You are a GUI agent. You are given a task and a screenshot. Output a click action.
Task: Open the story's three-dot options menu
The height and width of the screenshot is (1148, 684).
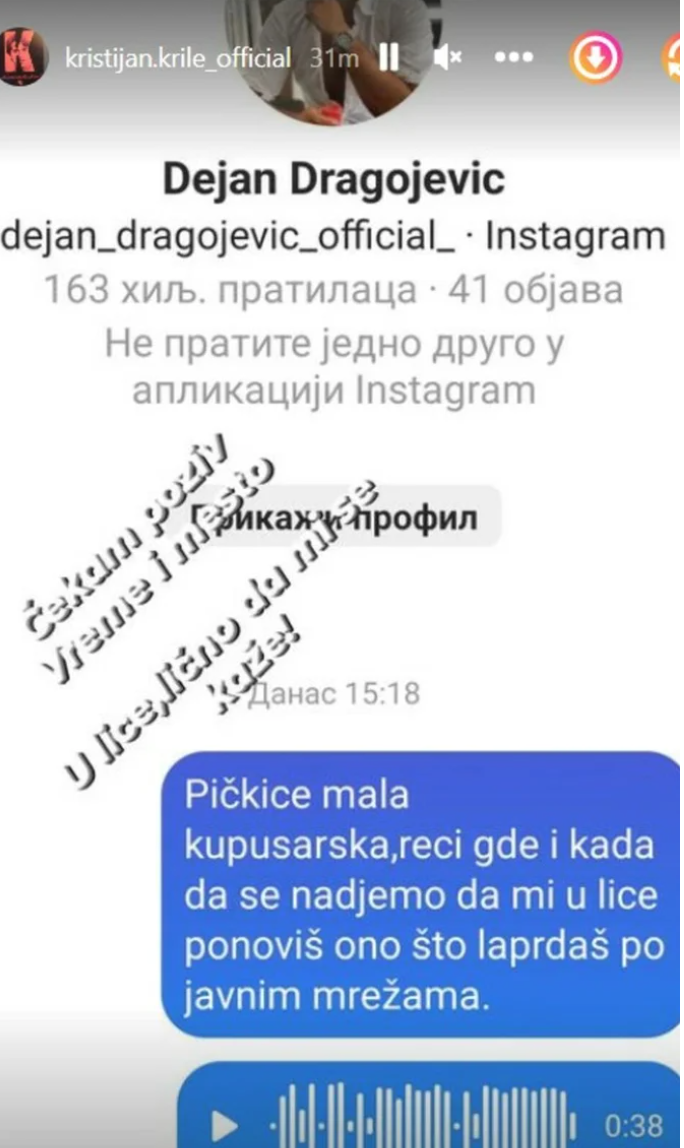514,57
